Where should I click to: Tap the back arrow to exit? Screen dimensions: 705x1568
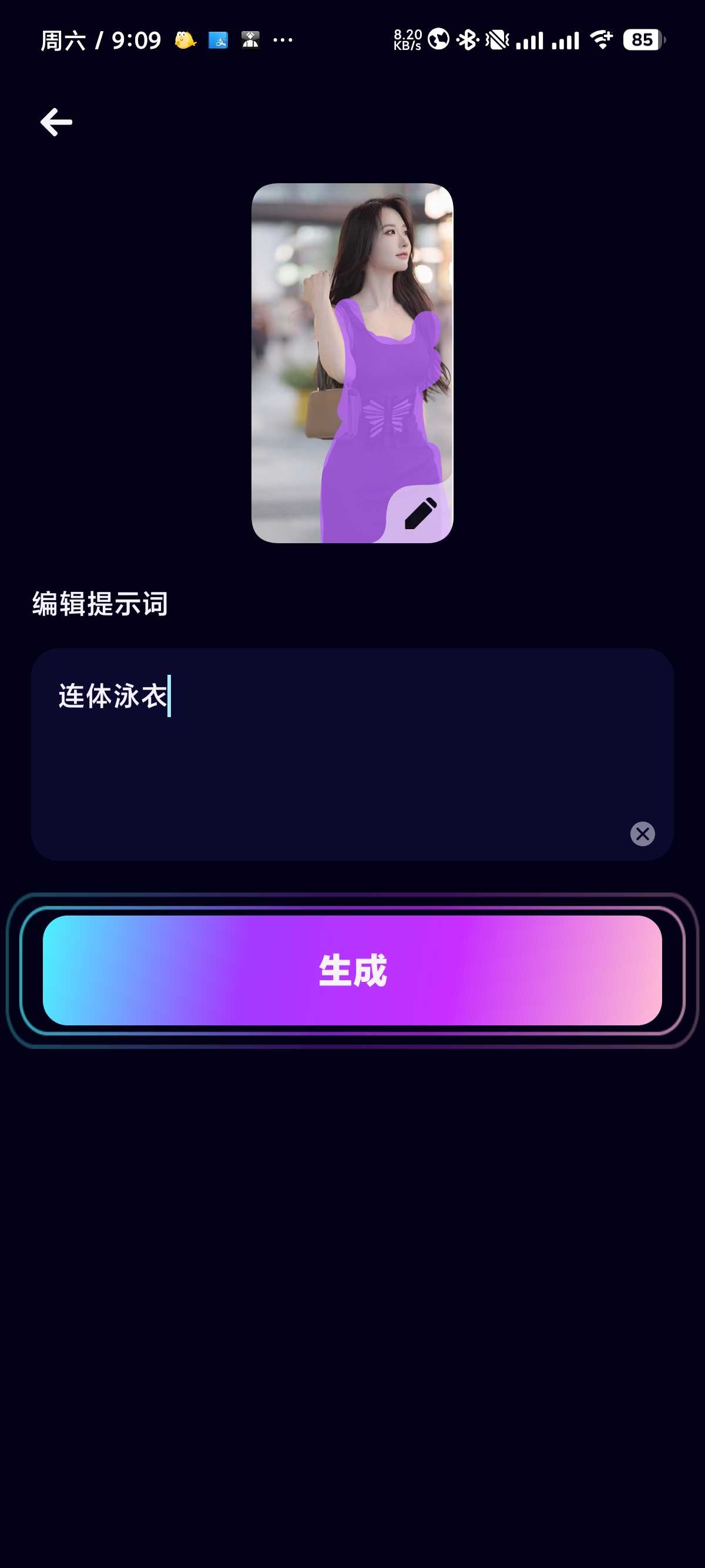tap(56, 122)
